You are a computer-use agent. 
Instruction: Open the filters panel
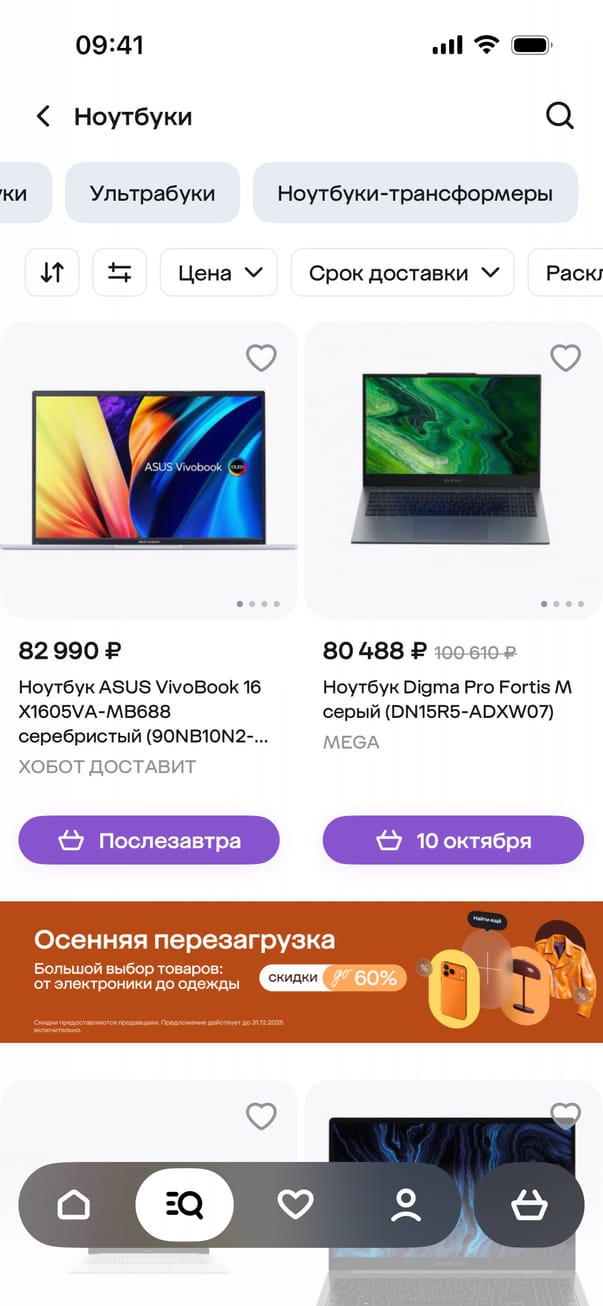[x=120, y=272]
